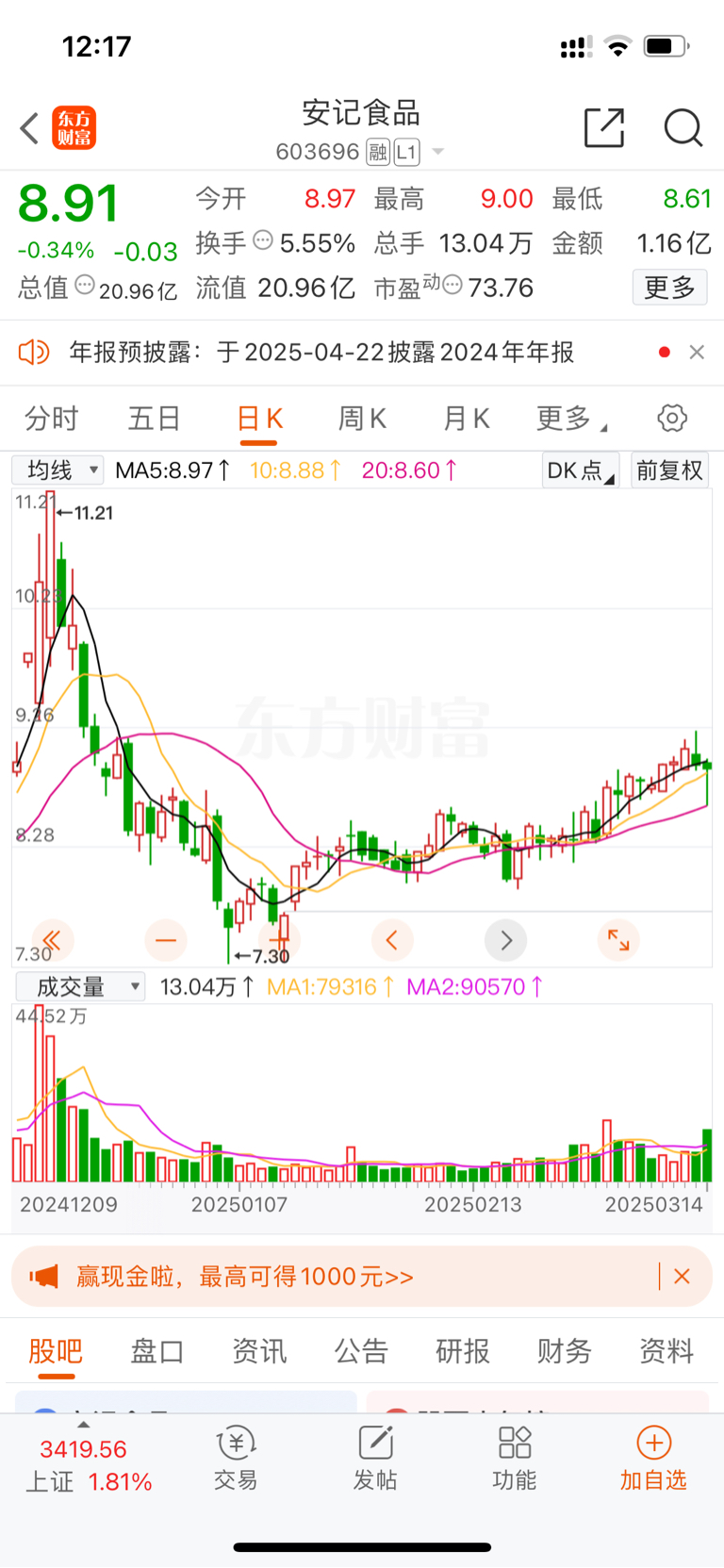
Task: Dismiss the 年报预披露 notice
Action: tap(697, 352)
